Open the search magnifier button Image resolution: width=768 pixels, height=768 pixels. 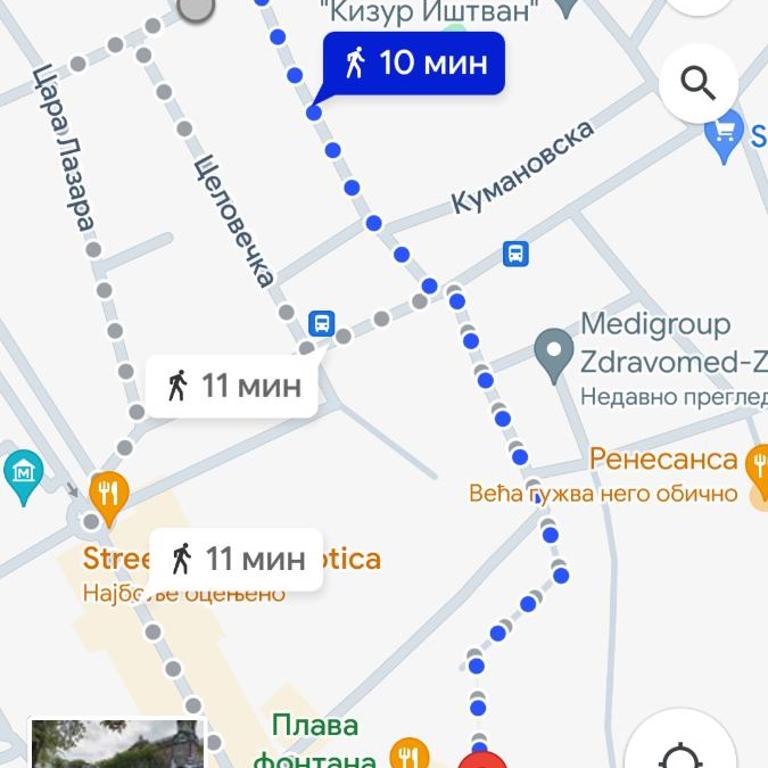click(698, 84)
